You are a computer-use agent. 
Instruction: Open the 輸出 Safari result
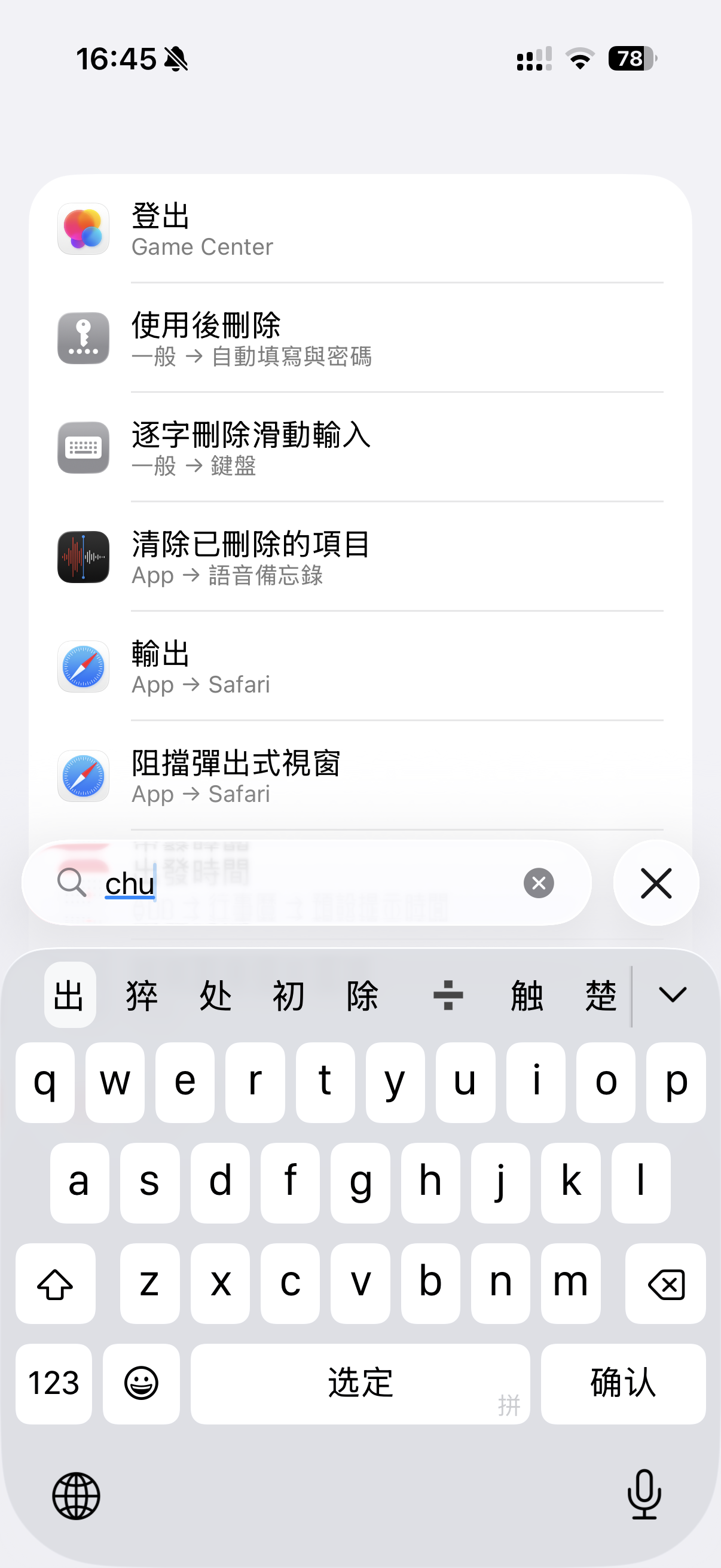point(359,667)
